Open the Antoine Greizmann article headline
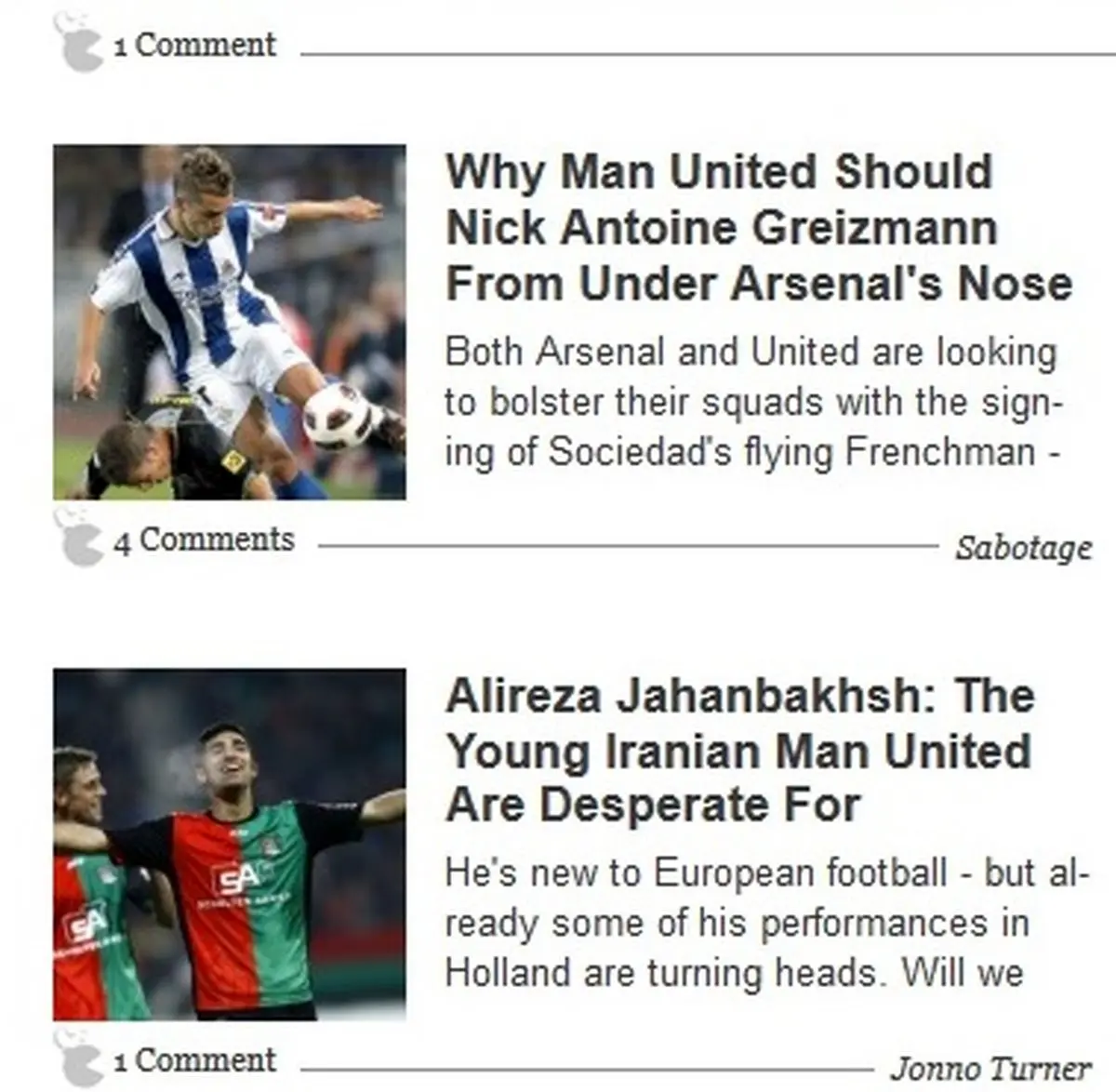This screenshot has height=1092, width=1116. [758, 228]
